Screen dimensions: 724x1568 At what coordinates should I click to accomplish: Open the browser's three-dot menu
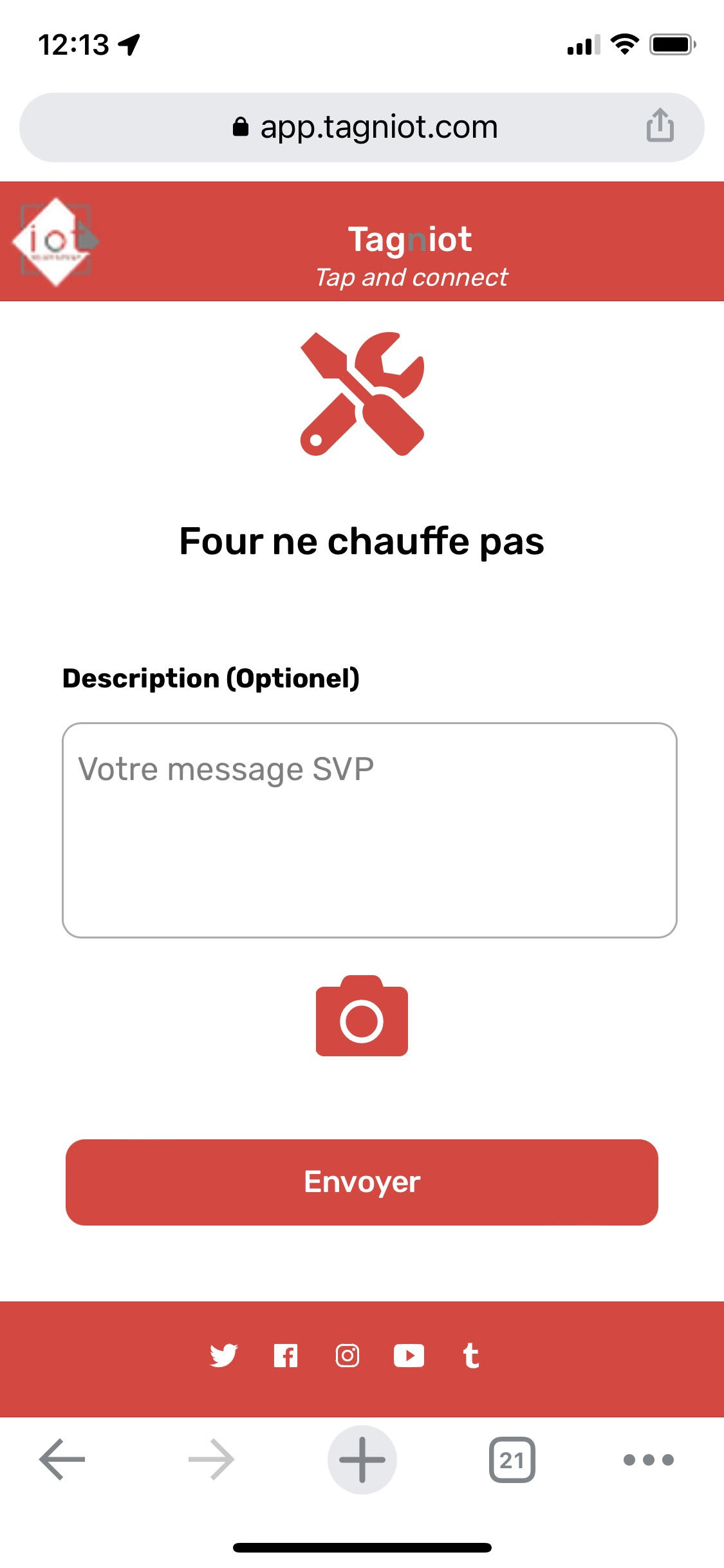tap(648, 1459)
